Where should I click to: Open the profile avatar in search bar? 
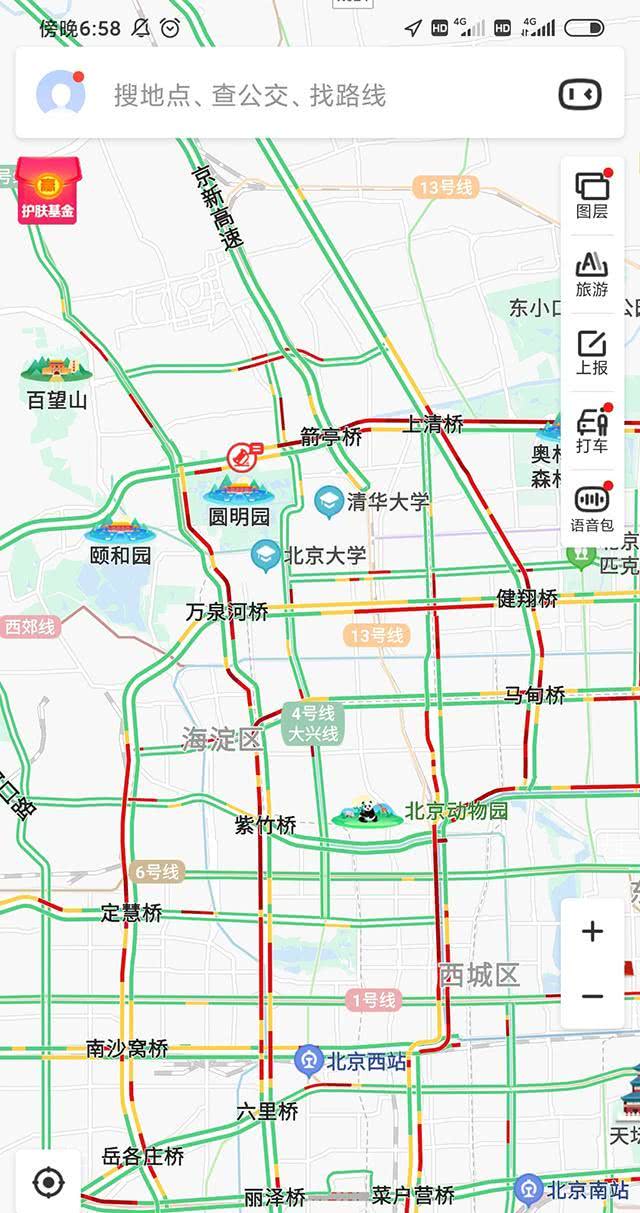point(60,95)
